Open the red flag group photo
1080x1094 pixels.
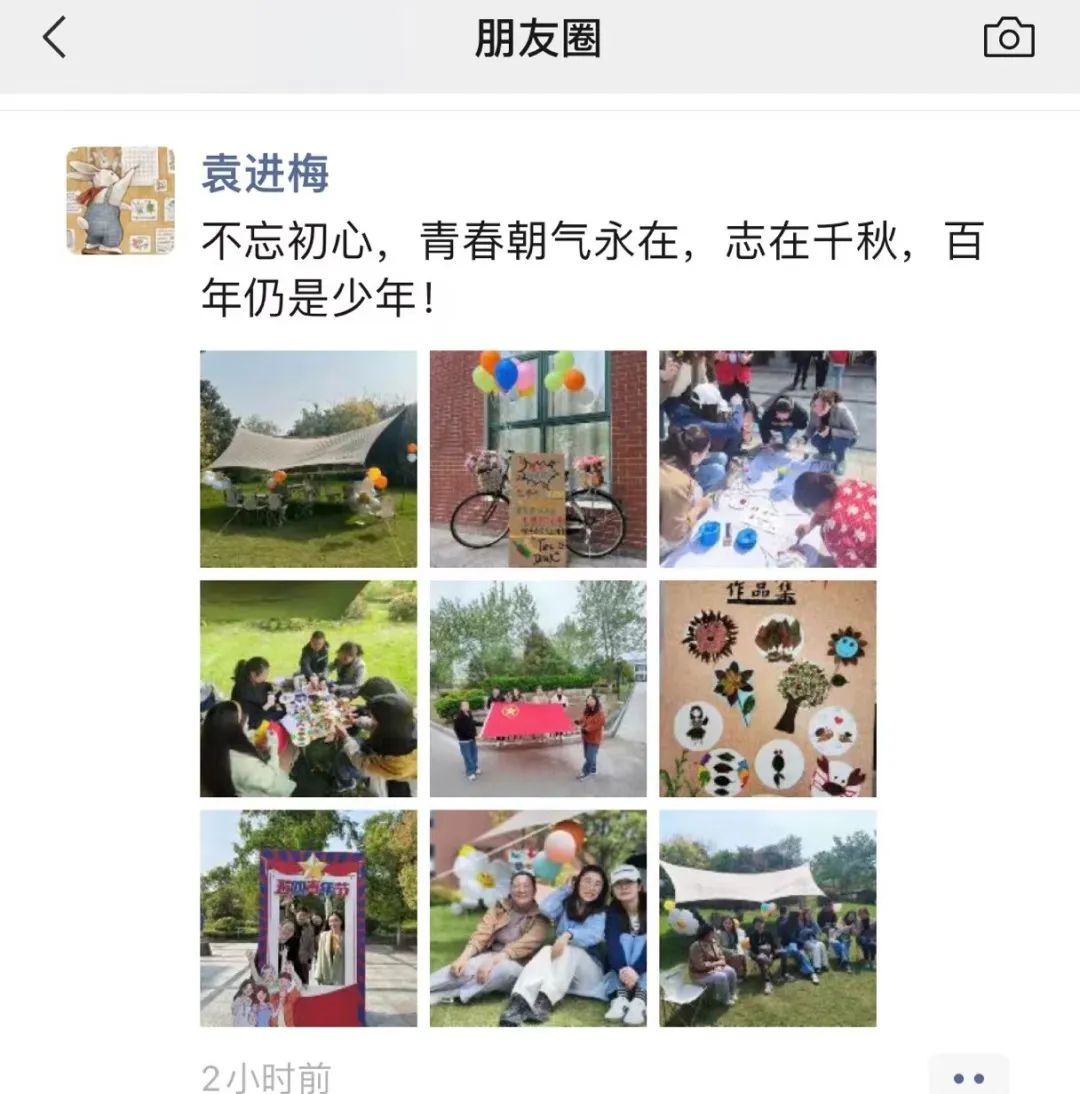tap(538, 688)
